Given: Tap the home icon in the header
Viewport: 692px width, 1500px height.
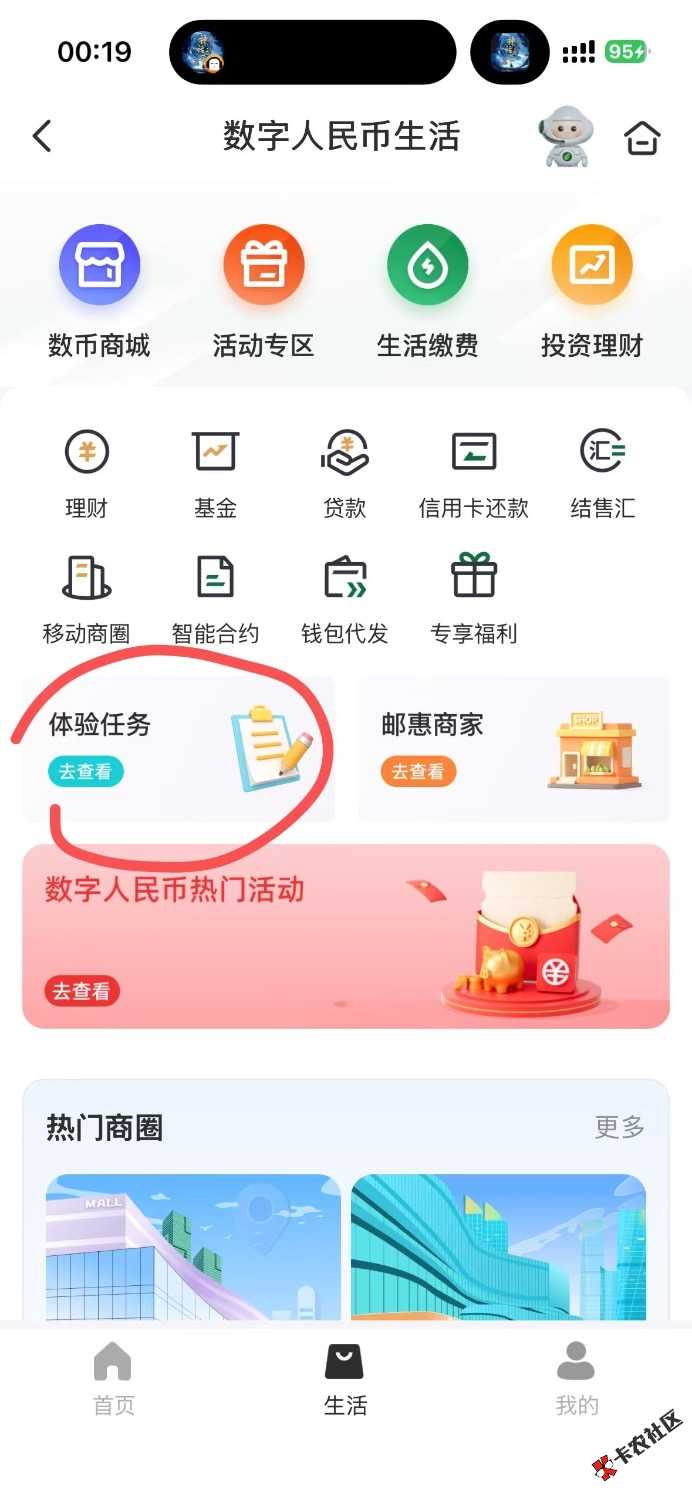Looking at the screenshot, I should [642, 138].
